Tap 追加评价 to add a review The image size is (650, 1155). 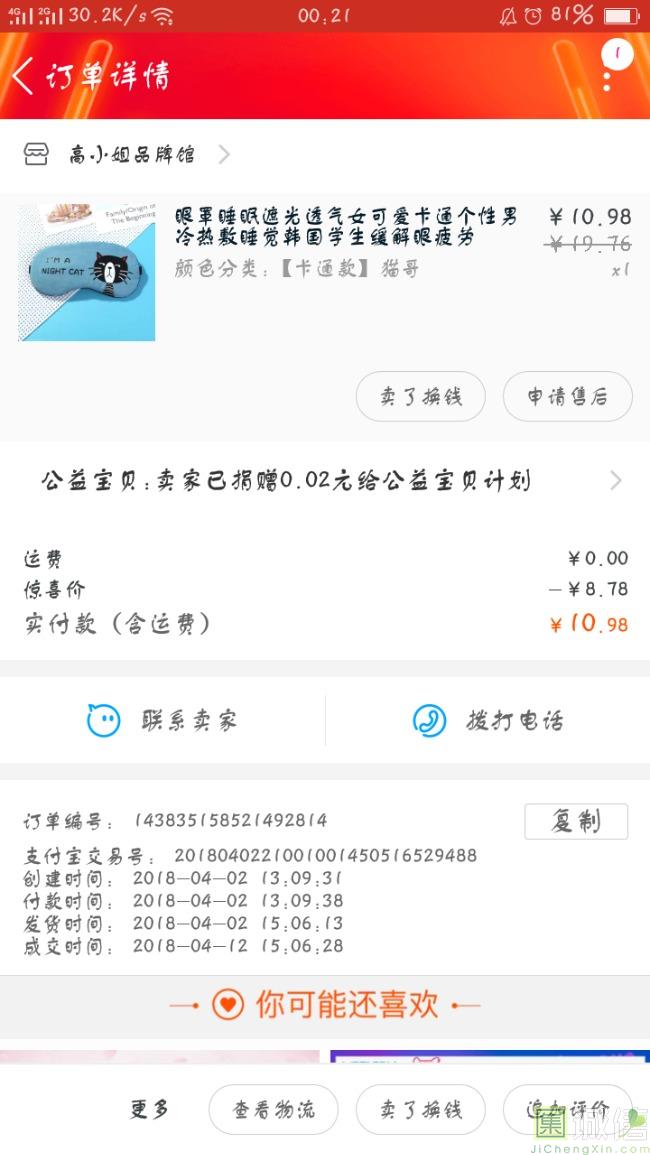567,1109
